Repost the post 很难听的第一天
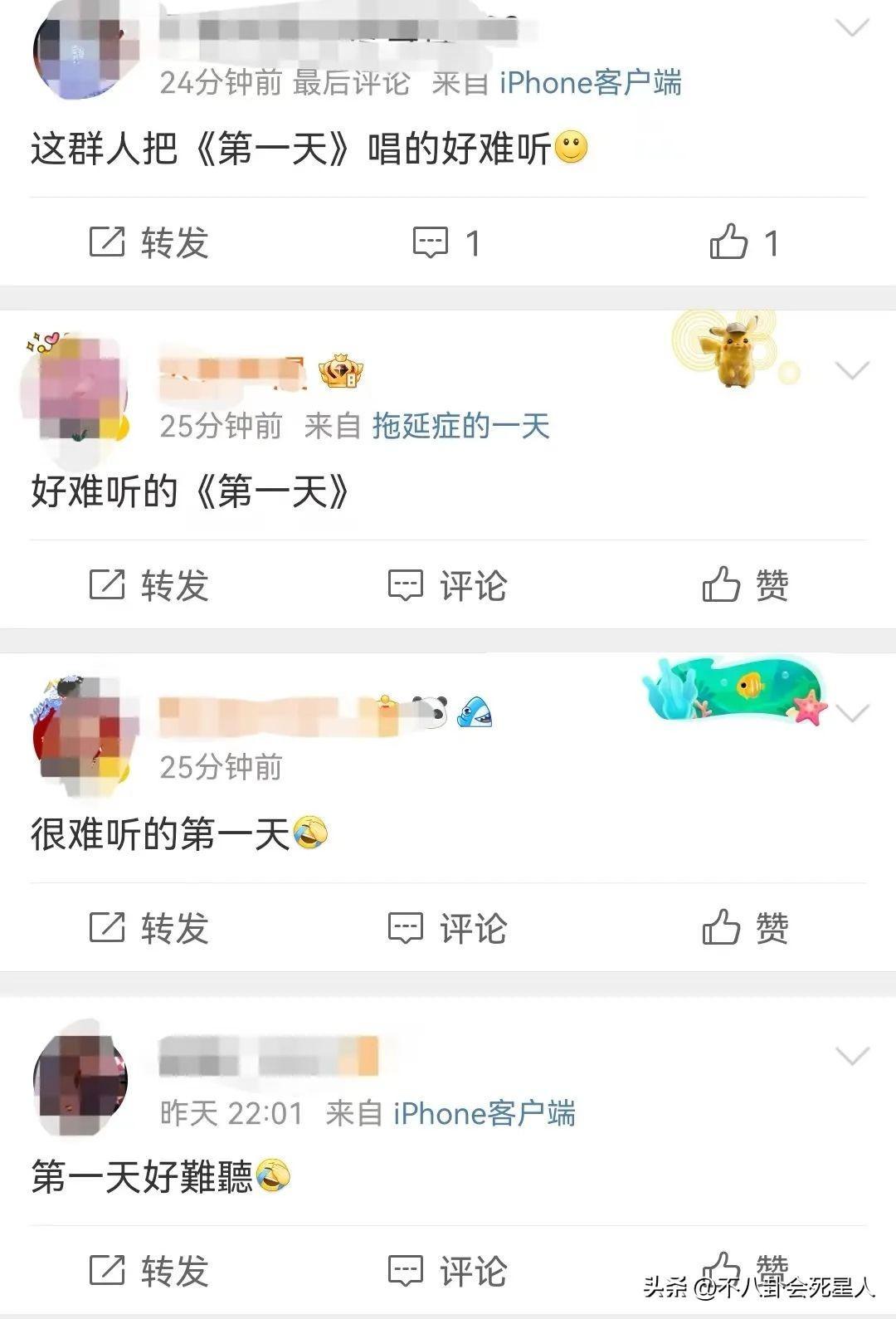 click(149, 927)
